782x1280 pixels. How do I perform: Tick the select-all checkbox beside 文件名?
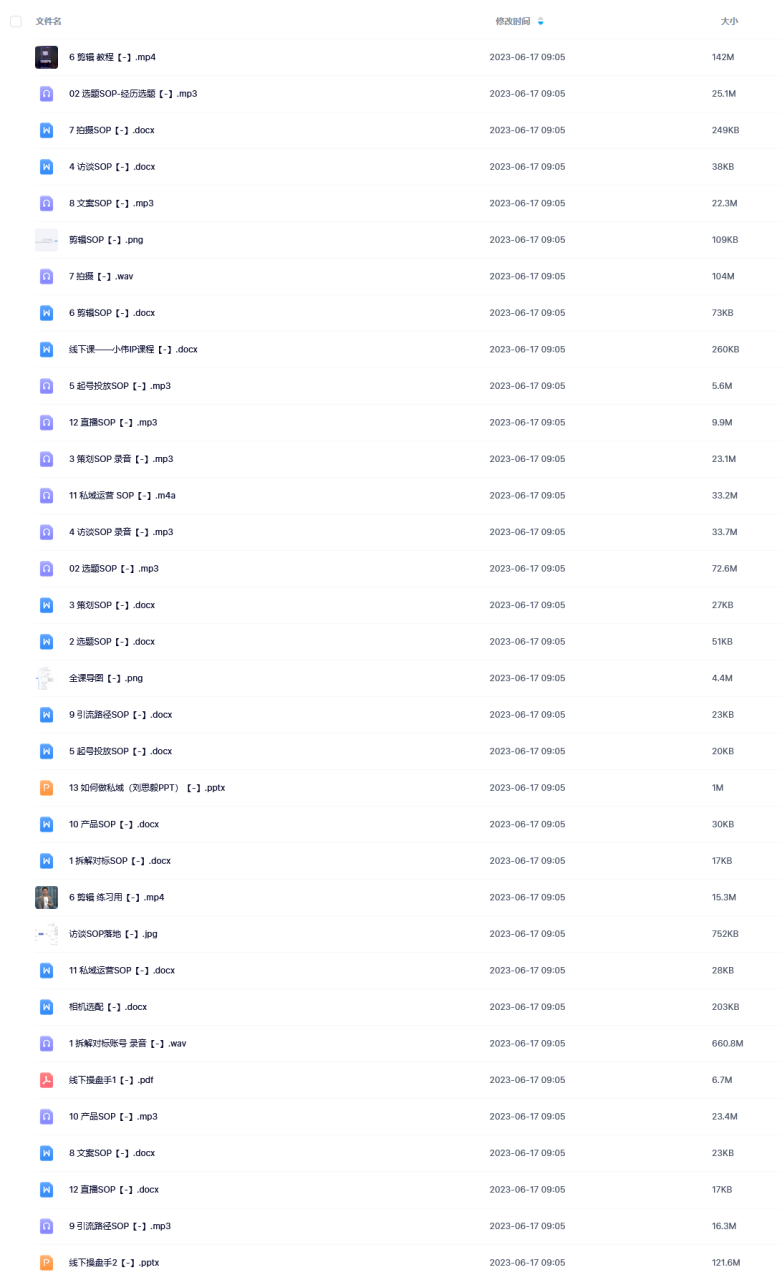pyautogui.click(x=16, y=21)
